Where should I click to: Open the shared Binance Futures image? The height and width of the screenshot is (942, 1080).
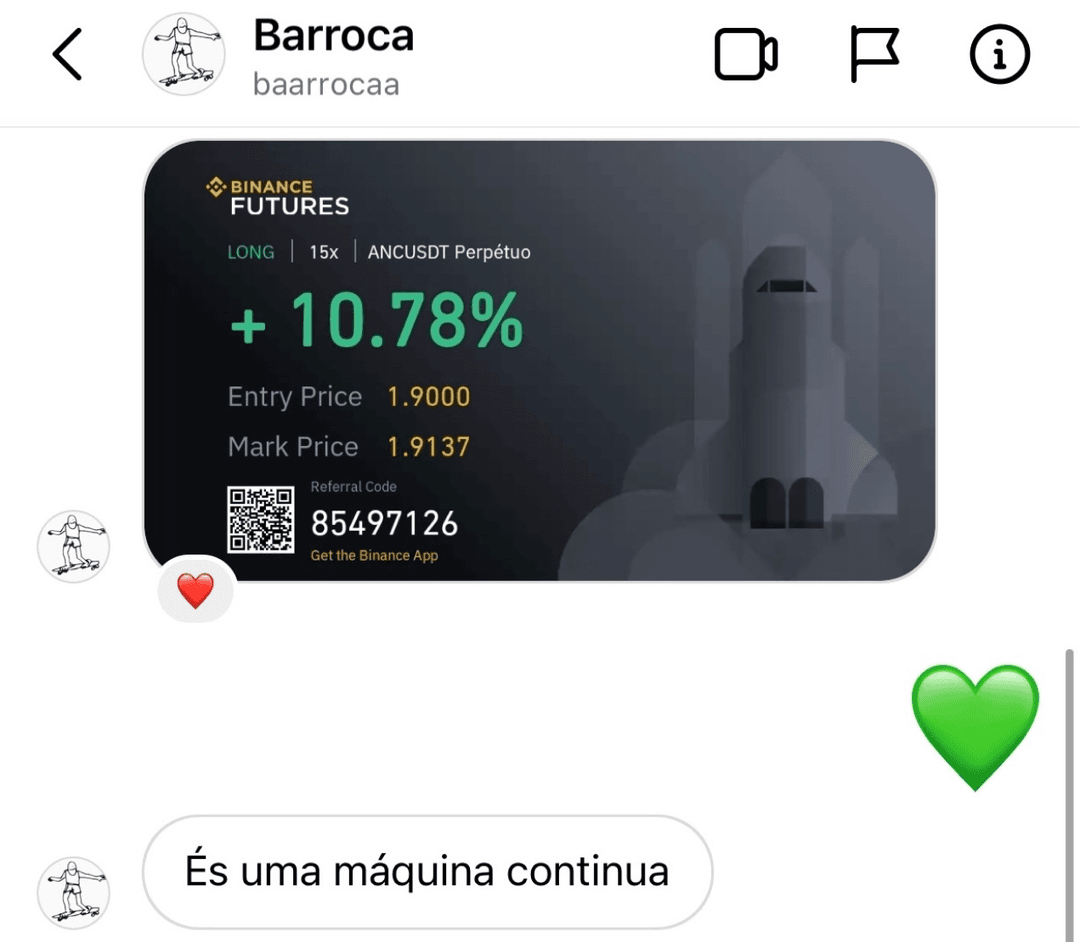[540, 360]
